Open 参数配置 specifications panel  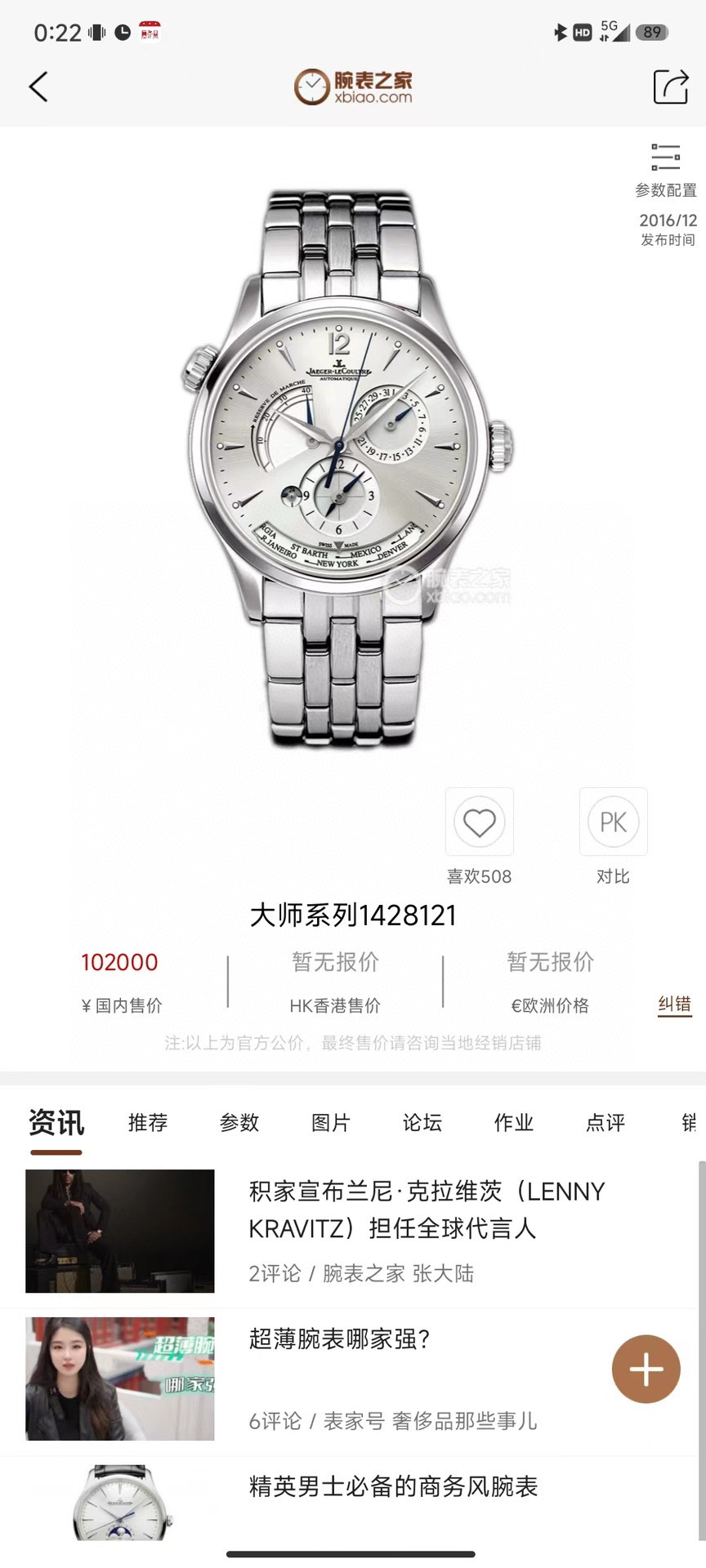point(666,170)
